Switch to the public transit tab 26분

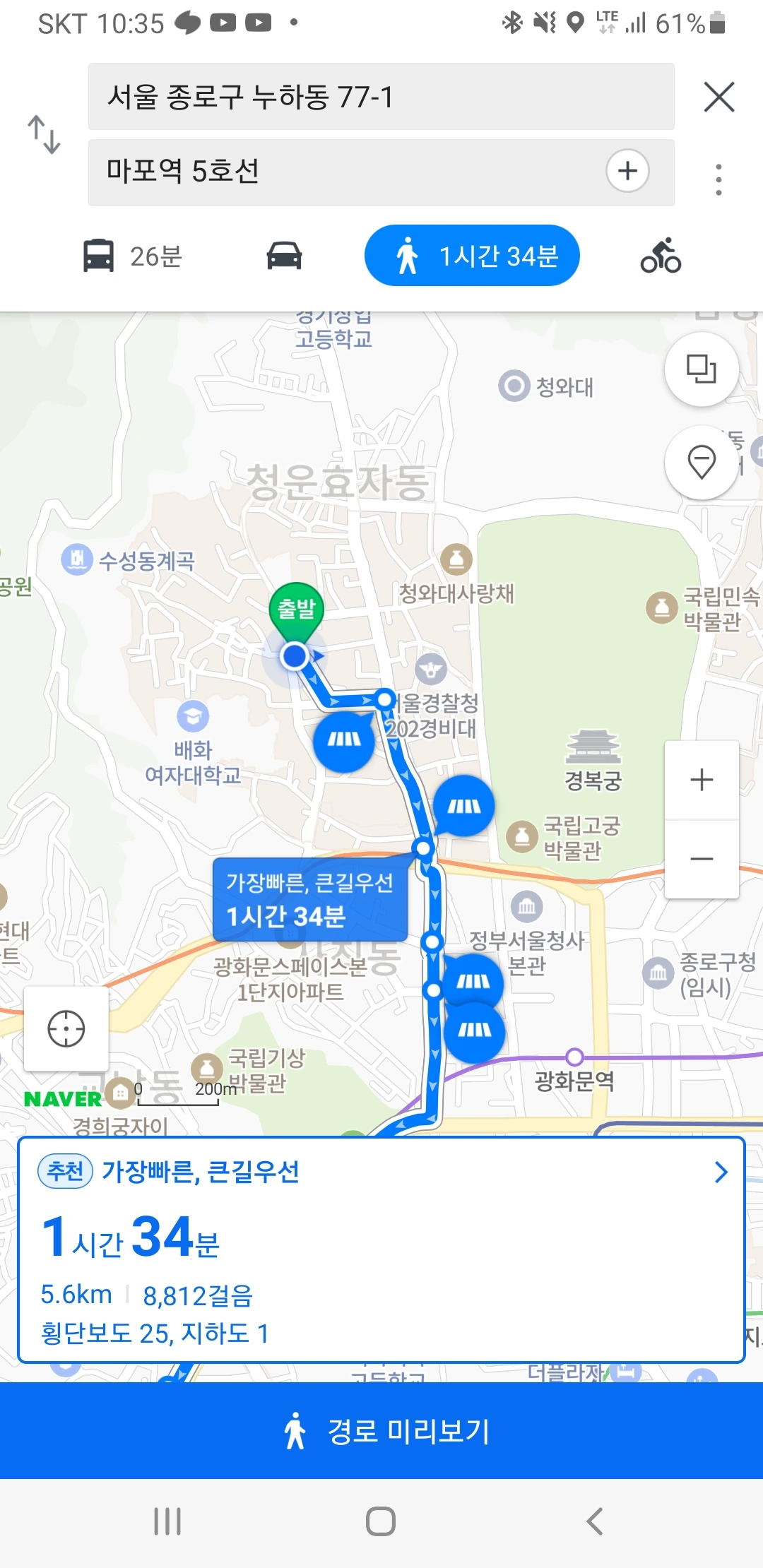pos(132,256)
